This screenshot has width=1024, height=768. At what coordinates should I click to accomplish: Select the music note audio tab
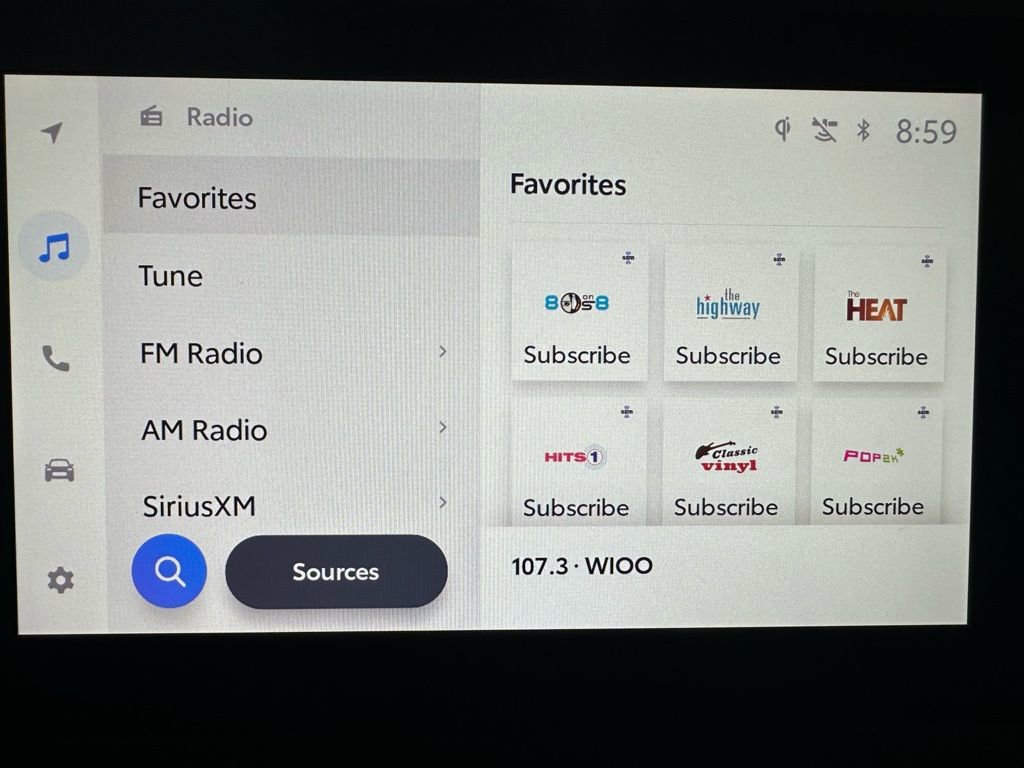pos(54,247)
